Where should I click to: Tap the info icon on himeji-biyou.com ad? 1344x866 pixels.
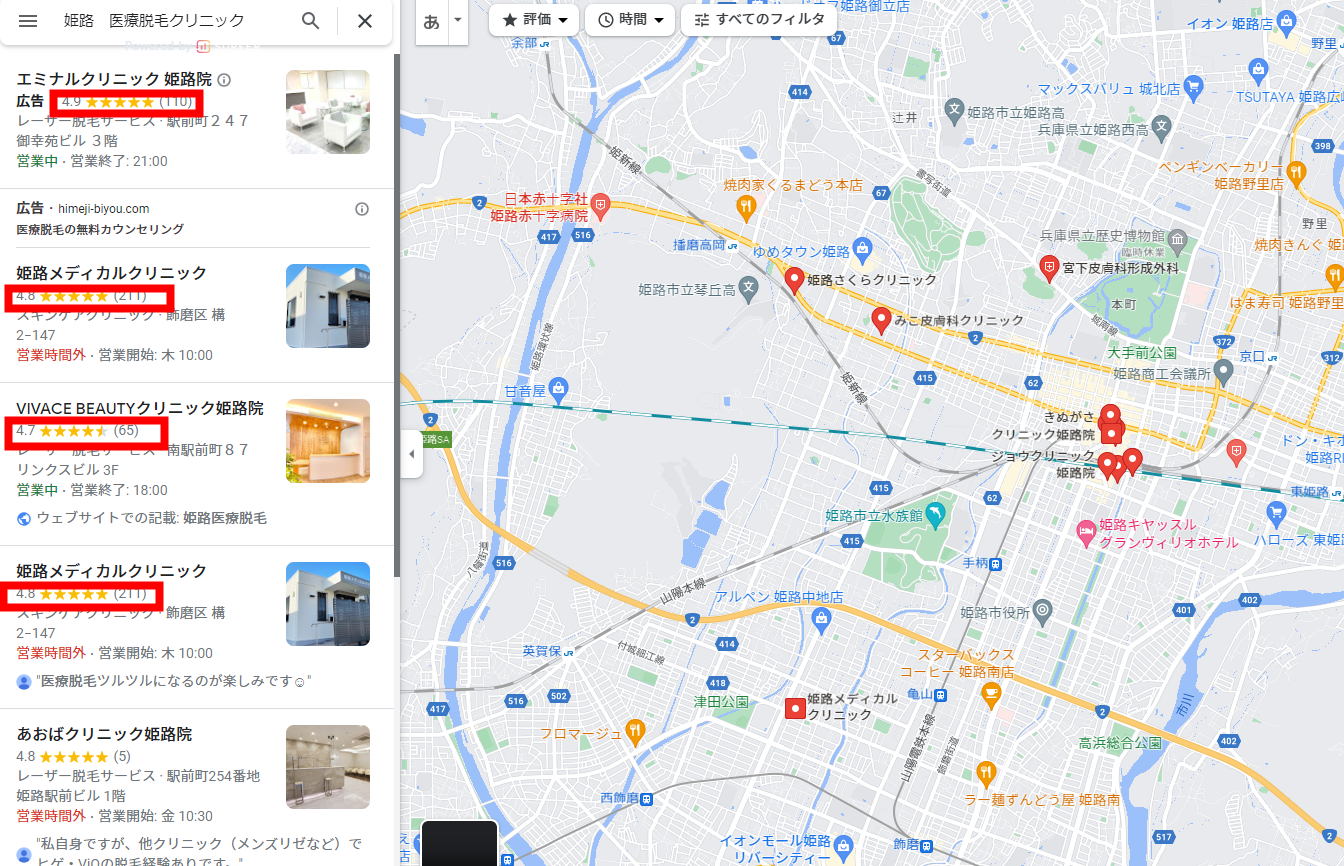click(x=362, y=209)
